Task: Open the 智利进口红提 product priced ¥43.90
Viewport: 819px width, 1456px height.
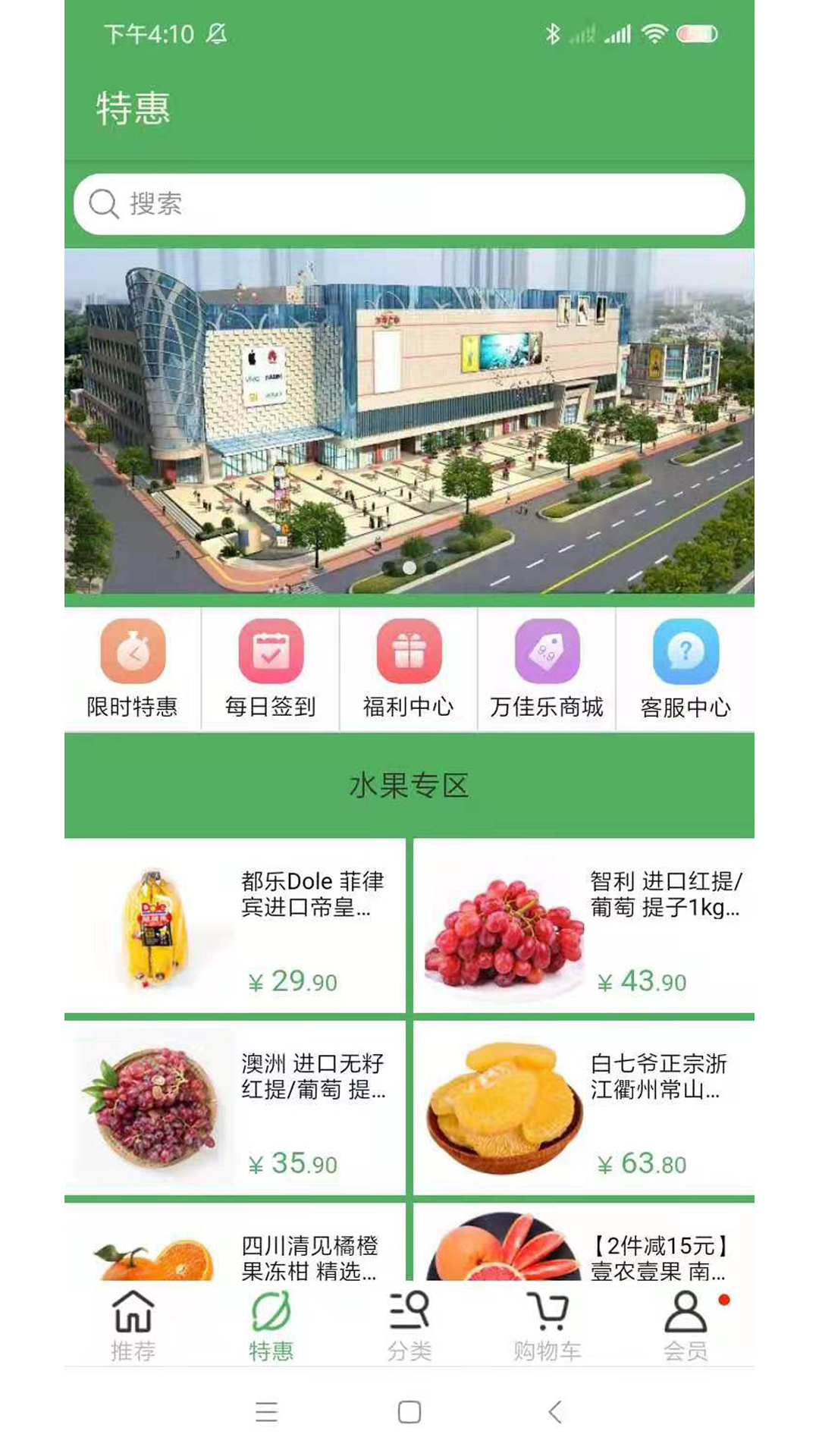Action: click(584, 926)
